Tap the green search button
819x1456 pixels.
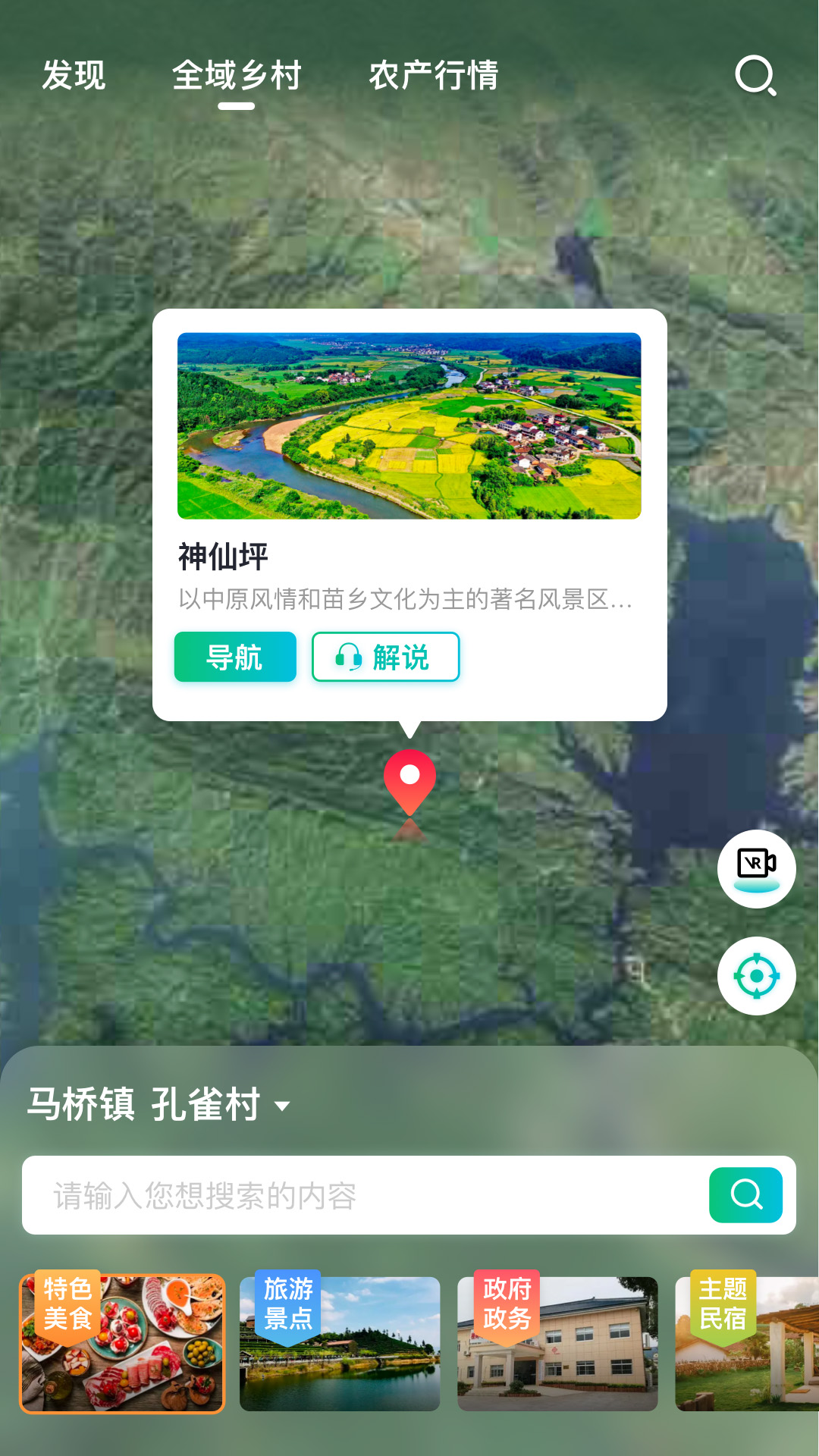[x=745, y=1195]
